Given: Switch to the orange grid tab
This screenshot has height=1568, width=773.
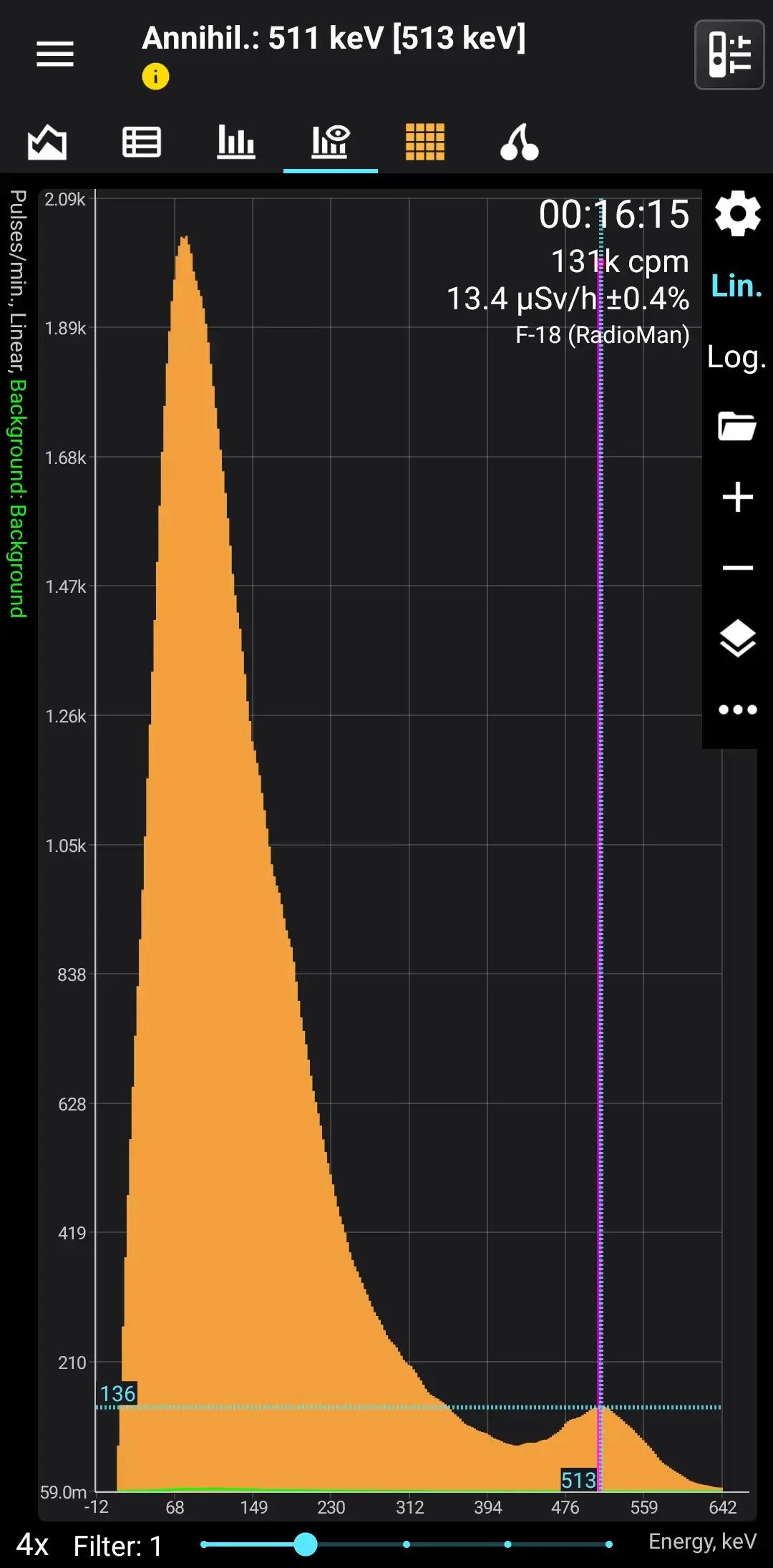Looking at the screenshot, I should point(425,142).
